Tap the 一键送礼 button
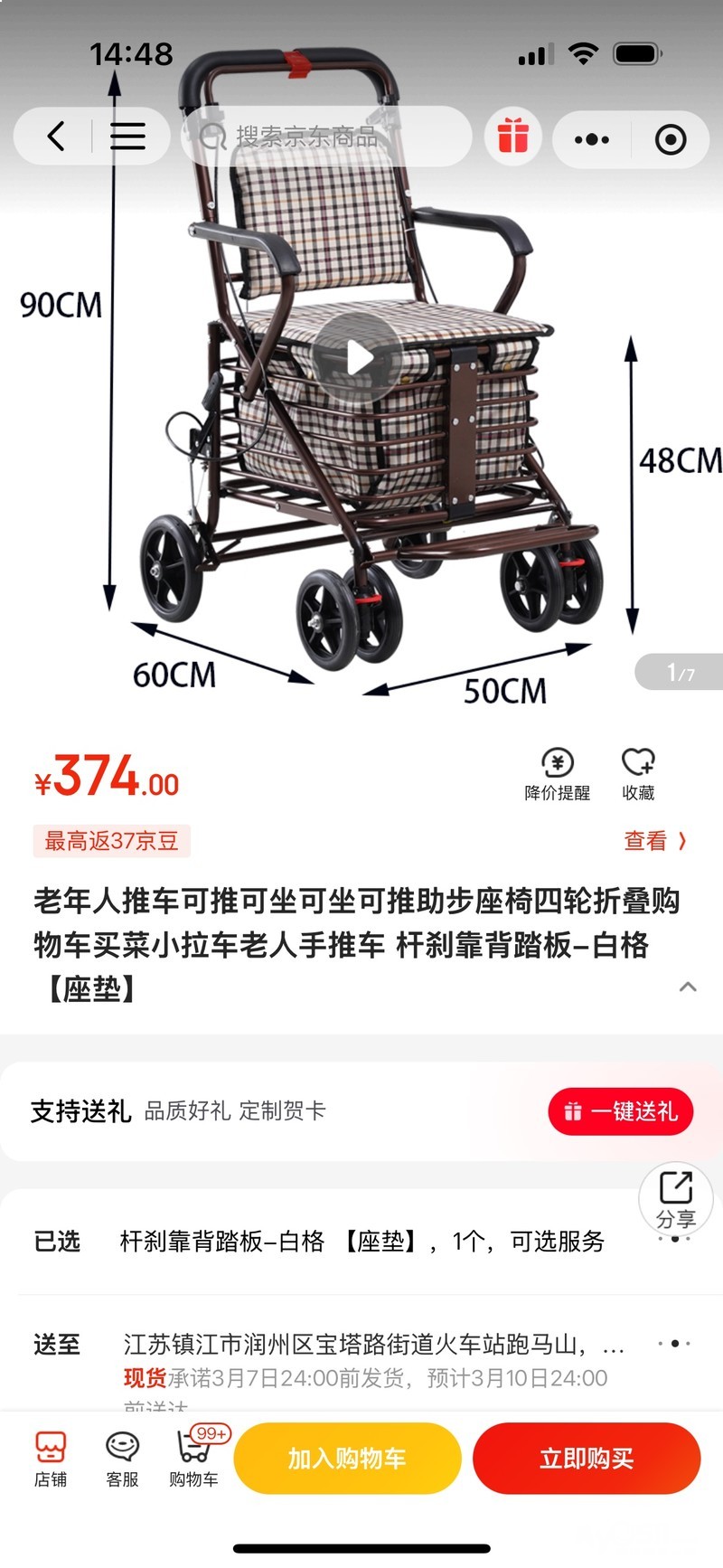723x1568 pixels. point(620,1111)
